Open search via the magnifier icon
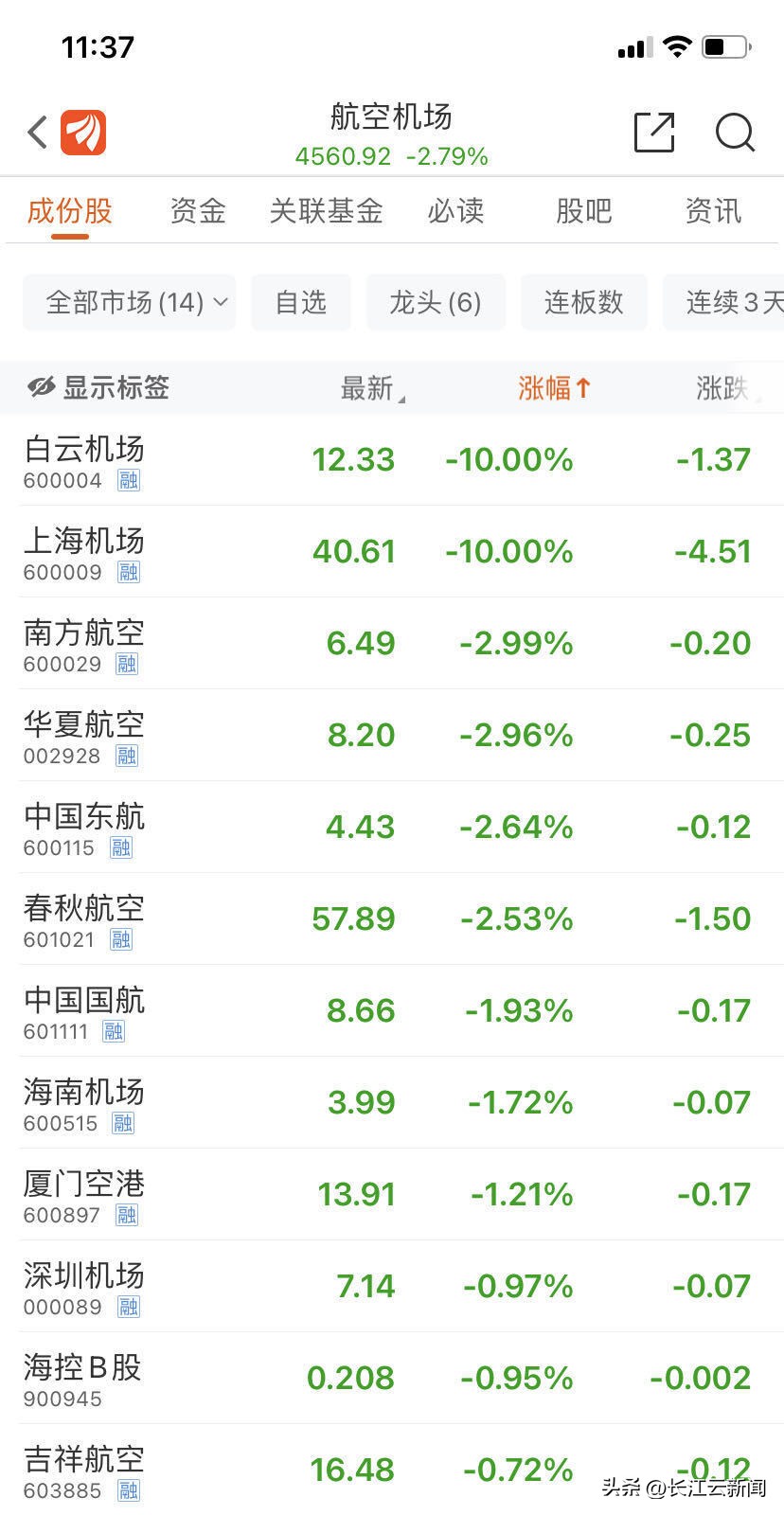This screenshot has height=1515, width=784. click(x=736, y=134)
